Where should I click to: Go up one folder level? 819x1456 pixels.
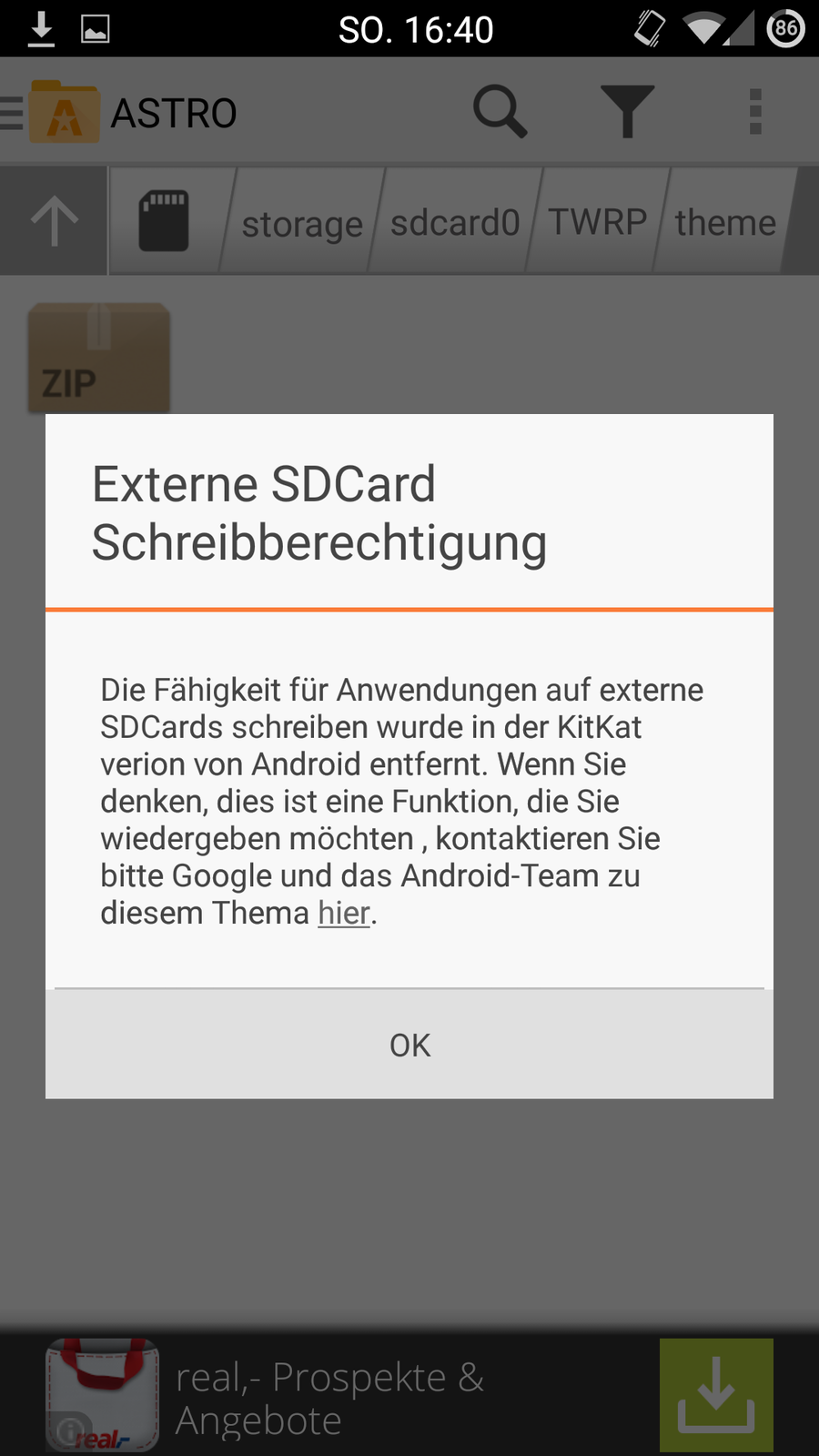pyautogui.click(x=54, y=221)
